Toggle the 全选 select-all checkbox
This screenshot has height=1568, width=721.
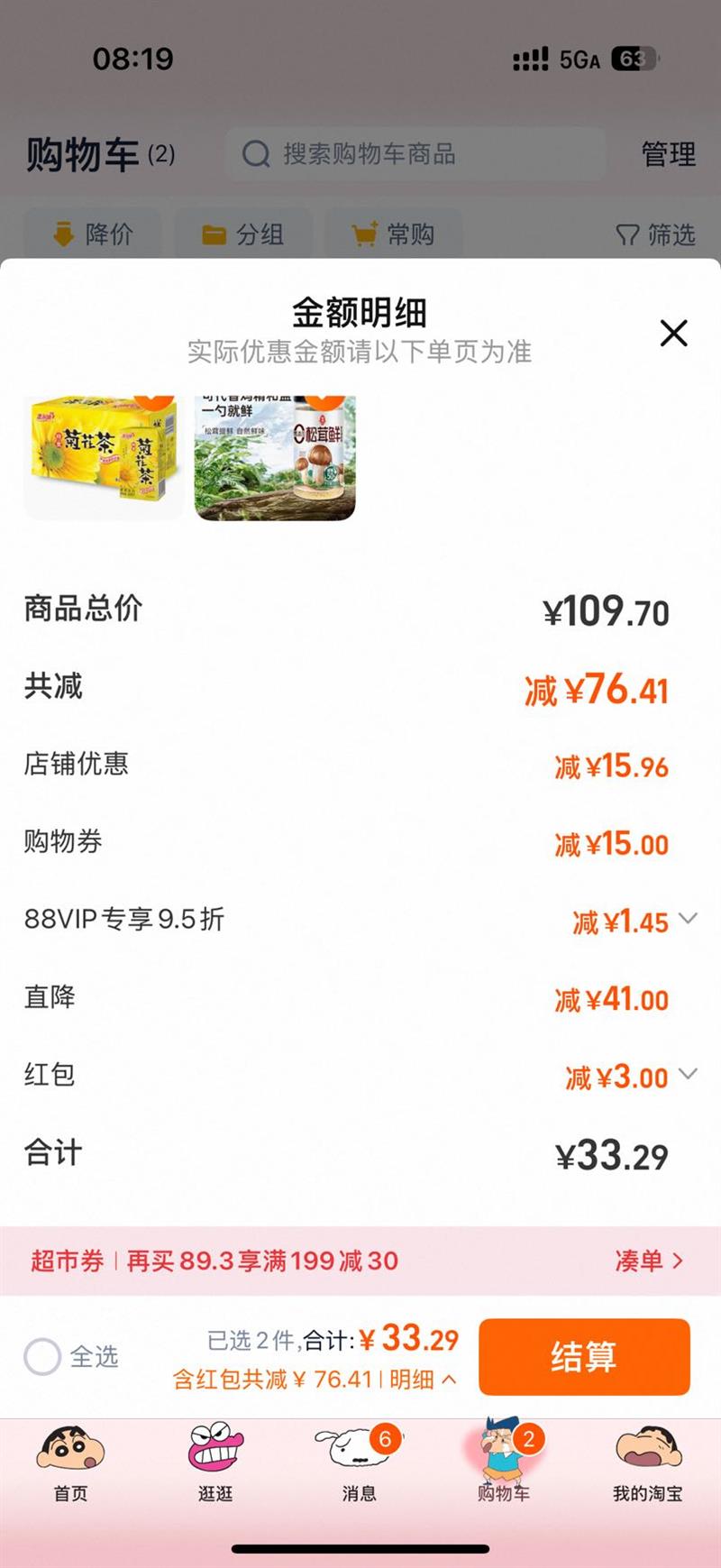tap(42, 1356)
